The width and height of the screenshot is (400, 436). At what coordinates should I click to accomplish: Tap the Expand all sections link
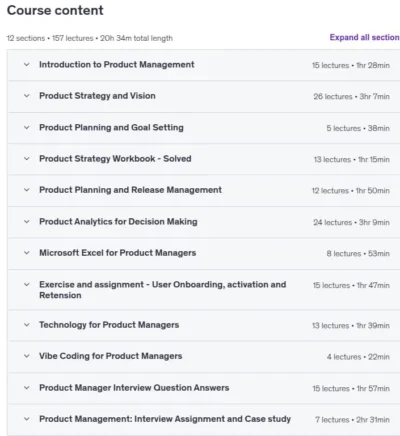(365, 37)
